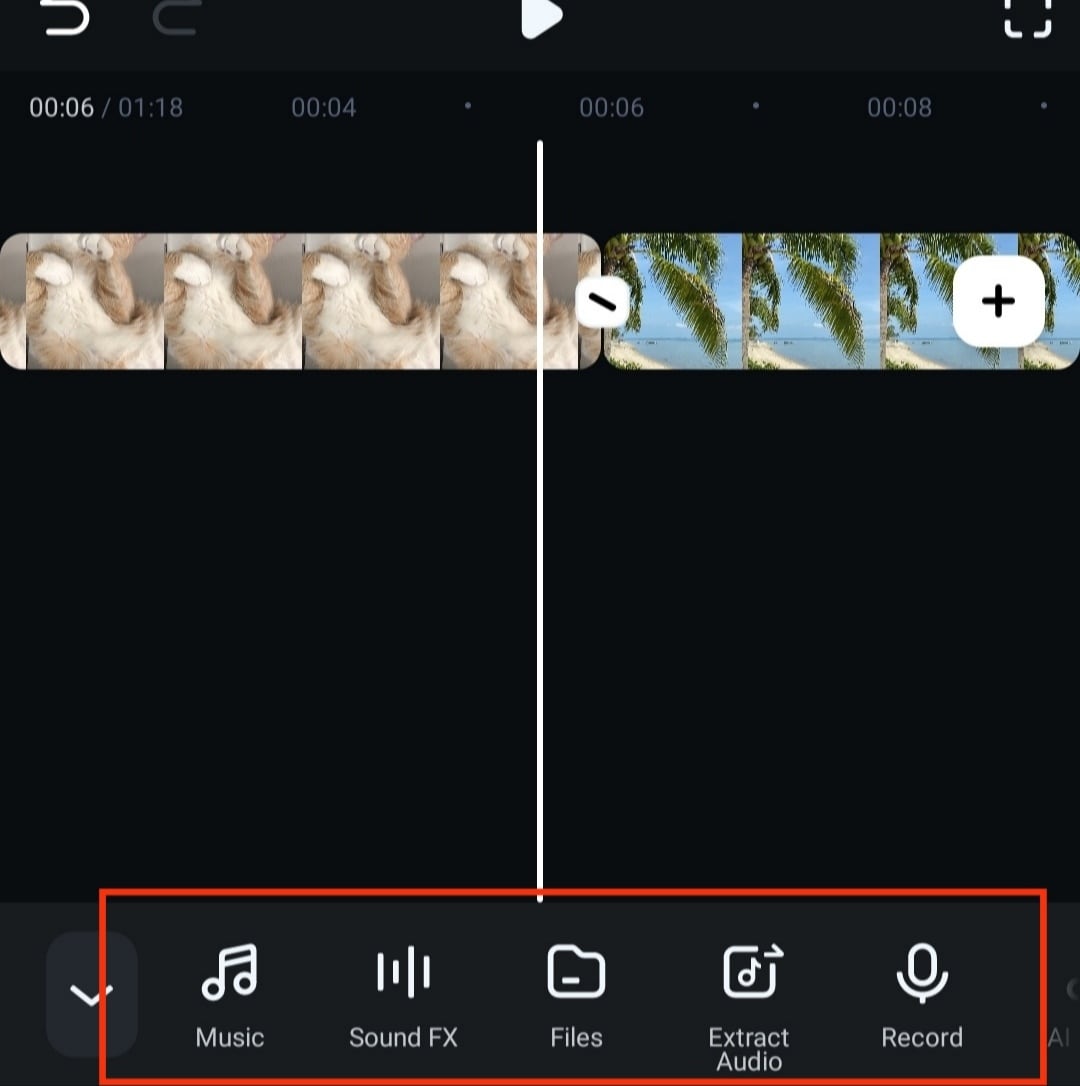This screenshot has width=1080, height=1086.
Task: Open the Music library
Action: [229, 995]
